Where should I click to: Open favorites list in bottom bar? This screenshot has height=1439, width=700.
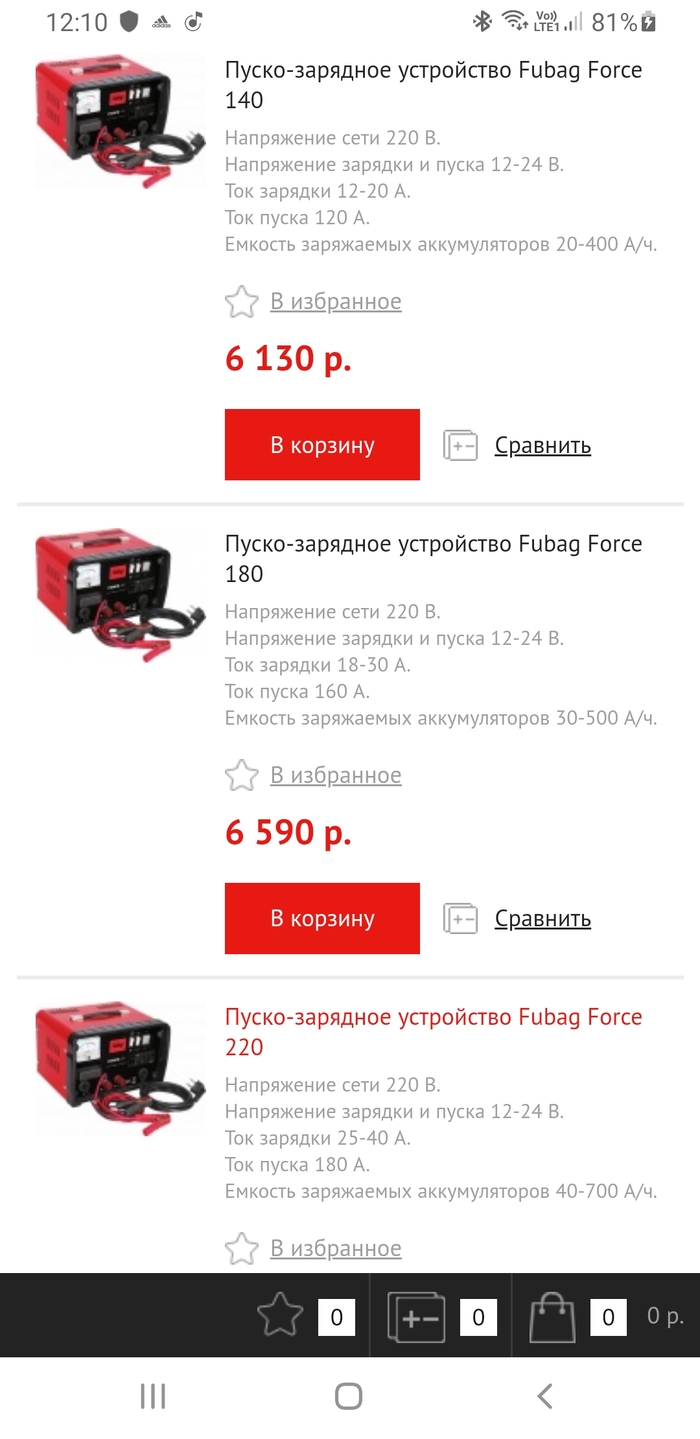[304, 1316]
